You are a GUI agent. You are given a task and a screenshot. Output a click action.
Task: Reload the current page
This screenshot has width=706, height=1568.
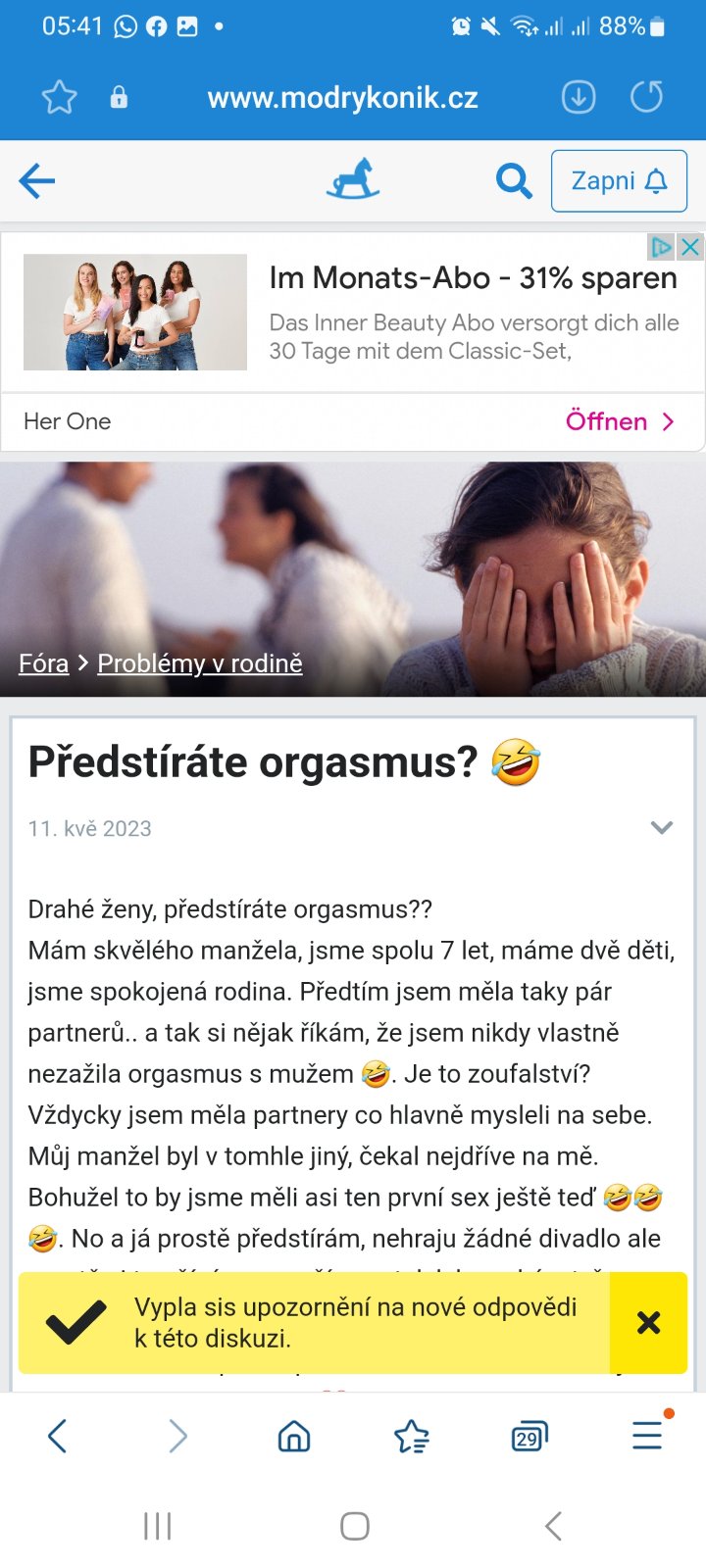coord(646,97)
